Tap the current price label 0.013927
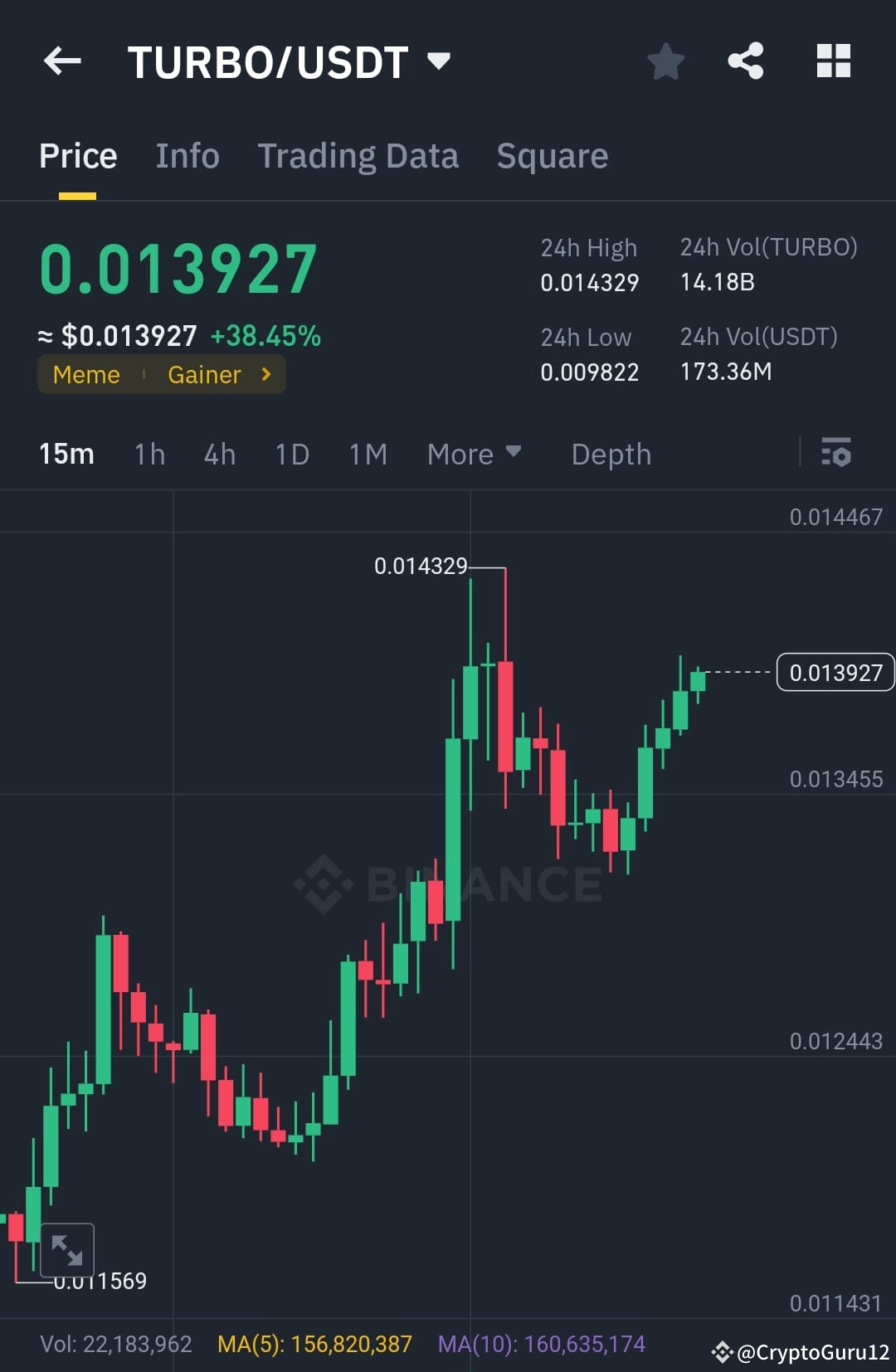This screenshot has height=1372, width=896. click(835, 673)
